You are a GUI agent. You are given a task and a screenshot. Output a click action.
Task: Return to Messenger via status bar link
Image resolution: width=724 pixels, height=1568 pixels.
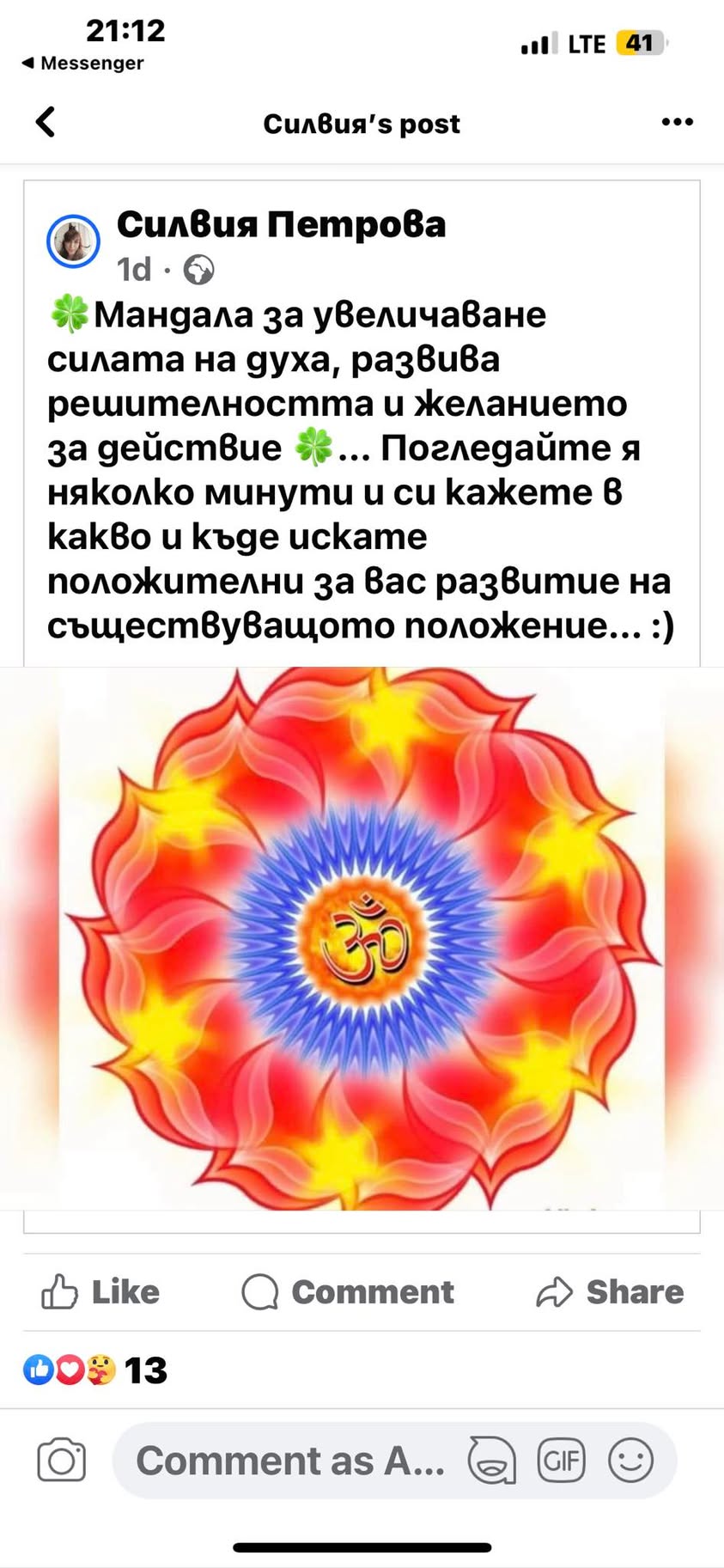[x=83, y=63]
